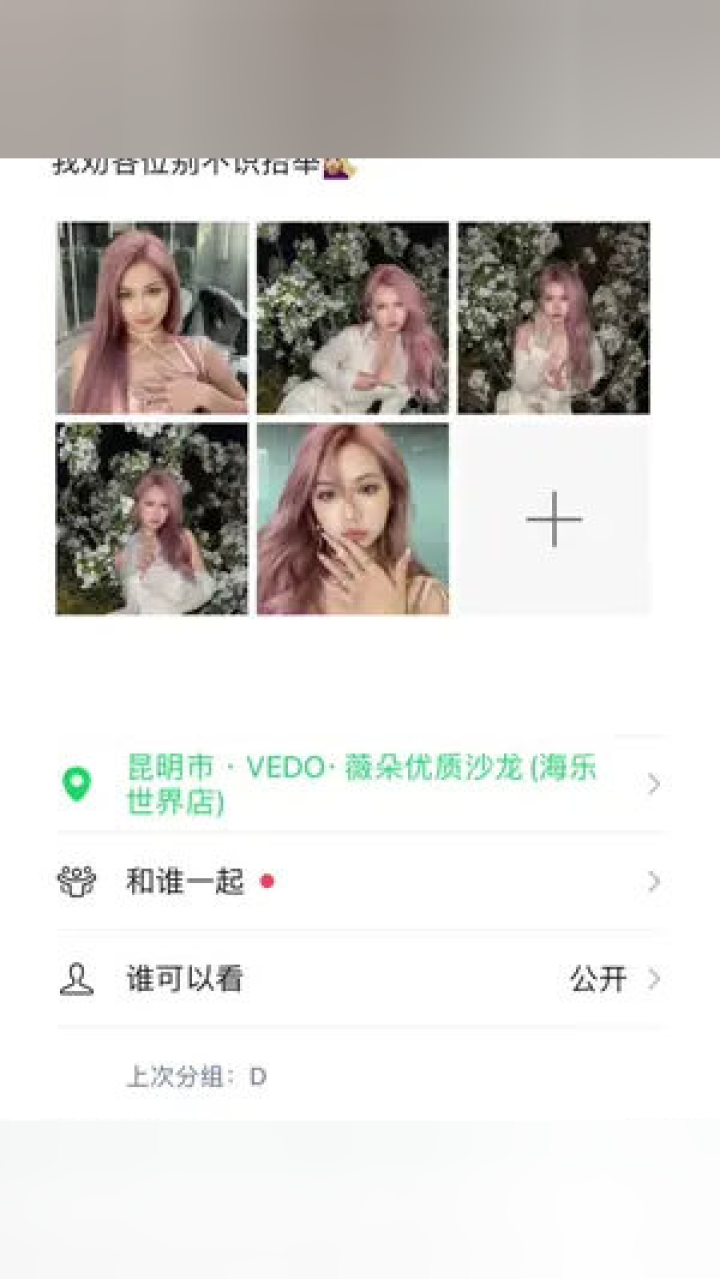Screen dimensions: 720x1279
Task: Open the 昆明市 VEDO location row
Action: 360,784
